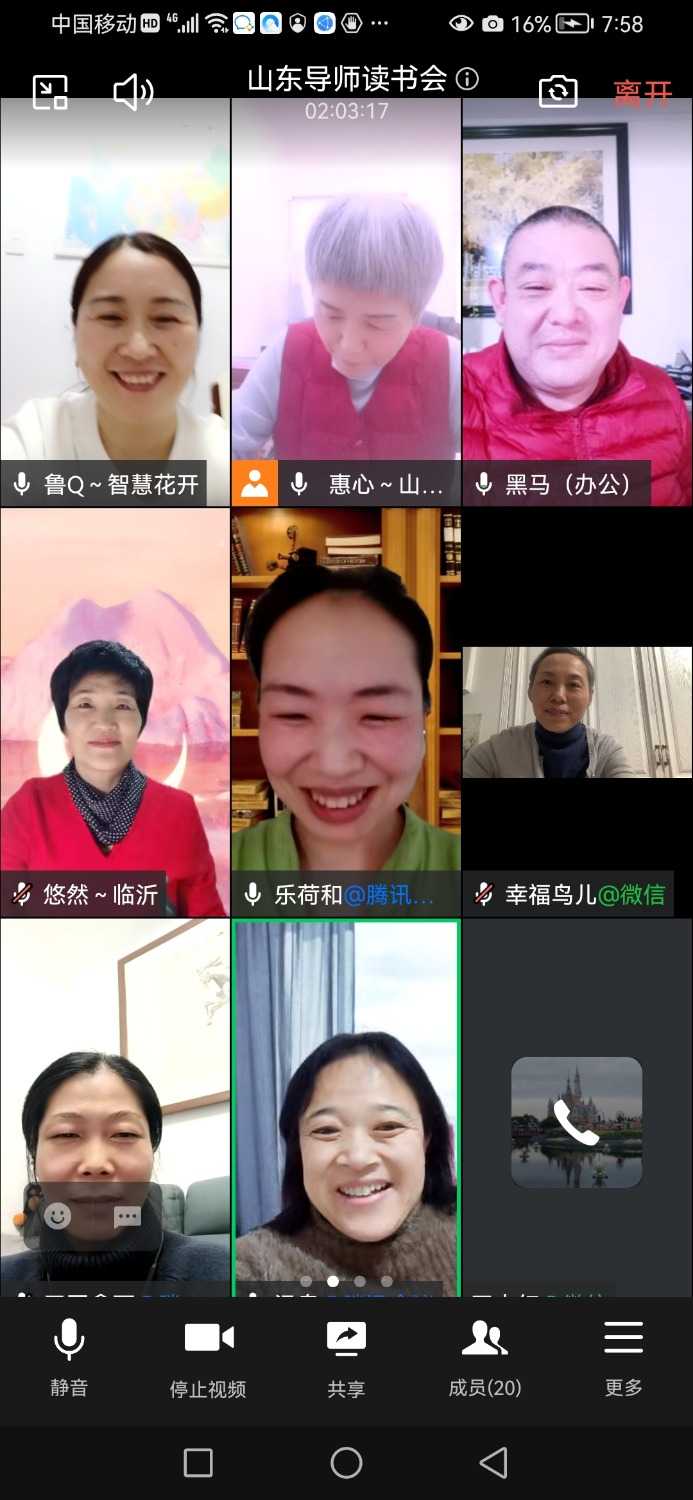Image resolution: width=693 pixels, height=1500 pixels.
Task: Toggle the speaker audio output
Action: click(x=133, y=92)
